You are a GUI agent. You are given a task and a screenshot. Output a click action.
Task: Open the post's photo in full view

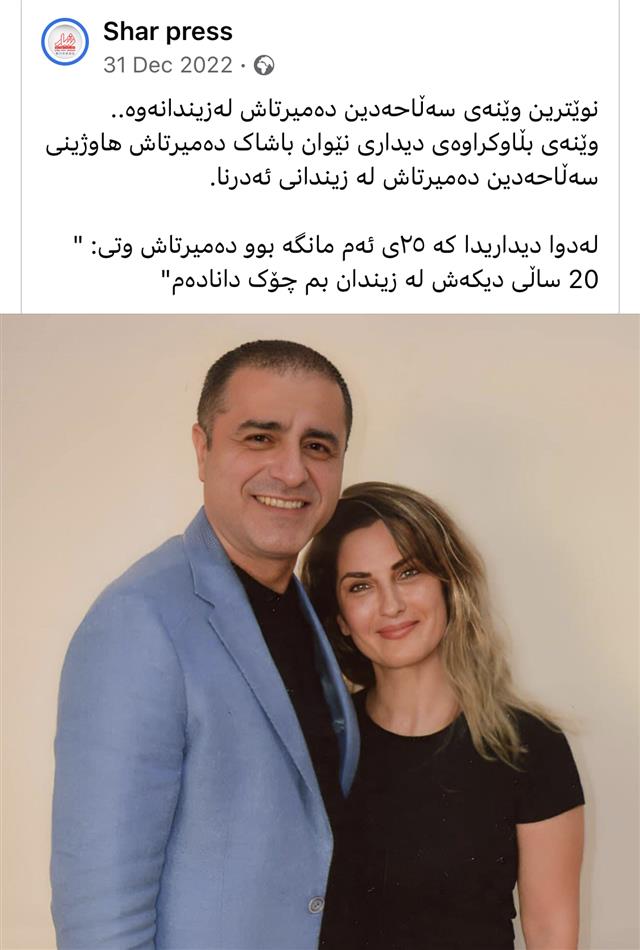point(320,630)
